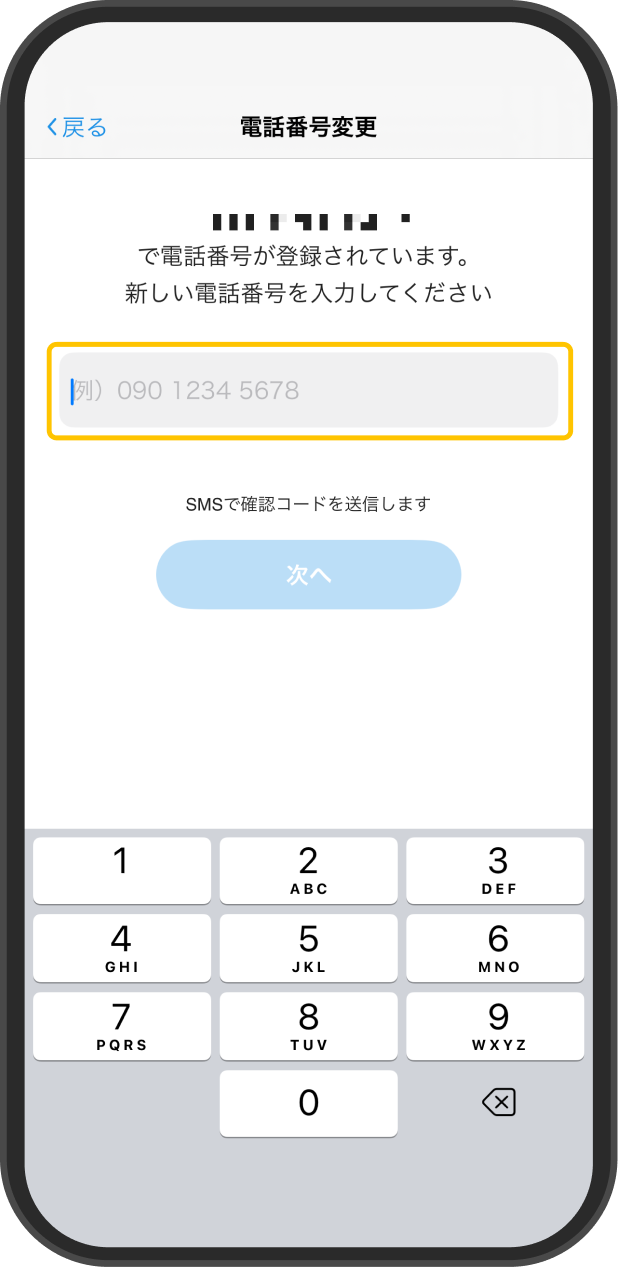Focus the new phone number field

309,390
